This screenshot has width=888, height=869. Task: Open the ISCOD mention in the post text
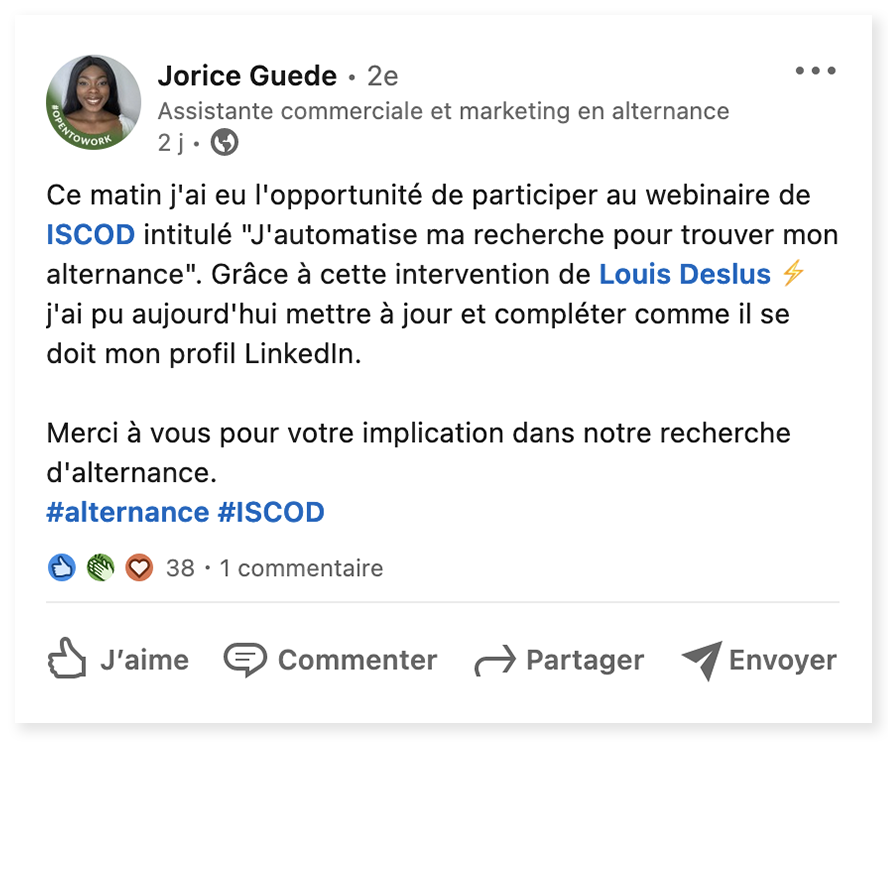[x=90, y=235]
